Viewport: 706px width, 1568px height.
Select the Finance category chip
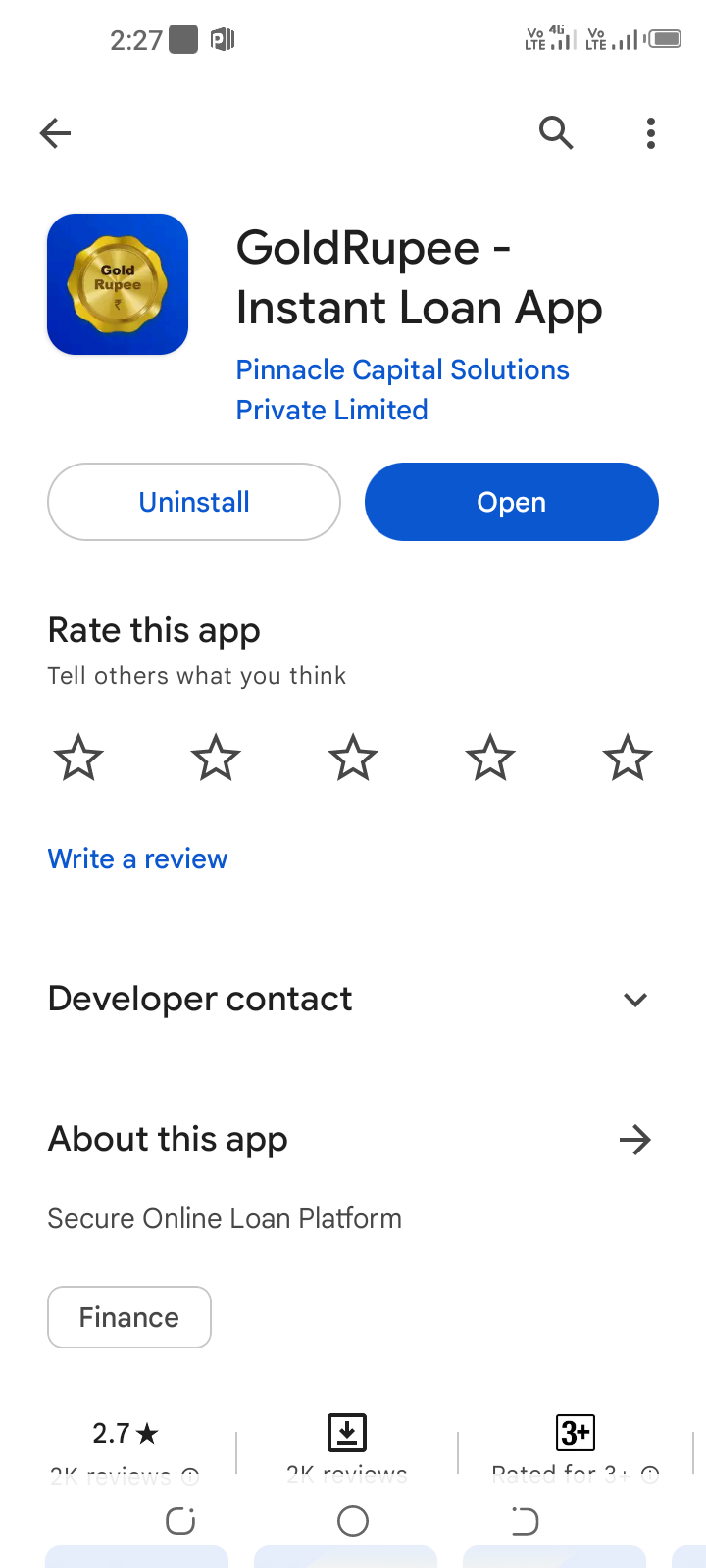point(129,1317)
